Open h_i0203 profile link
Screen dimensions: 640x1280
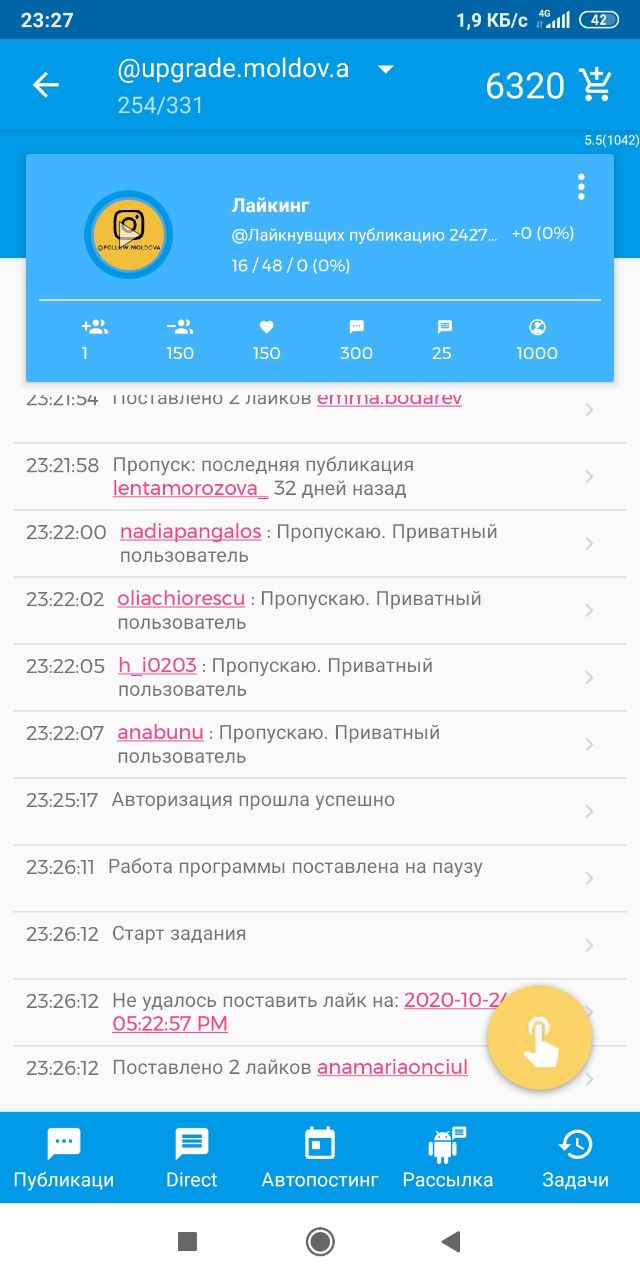point(157,665)
